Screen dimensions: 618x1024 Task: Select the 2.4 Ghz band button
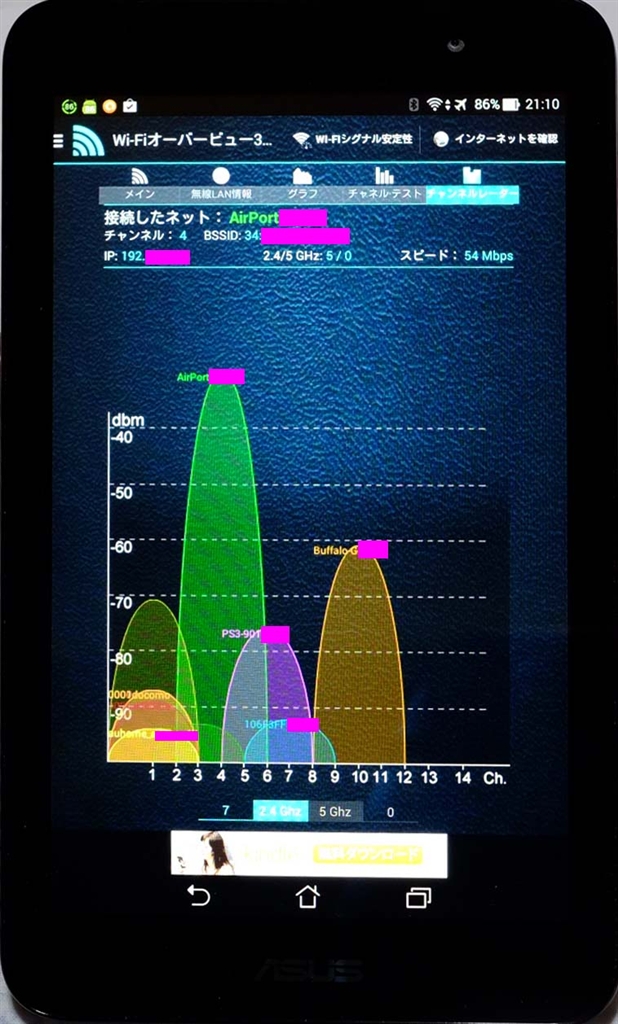[280, 812]
